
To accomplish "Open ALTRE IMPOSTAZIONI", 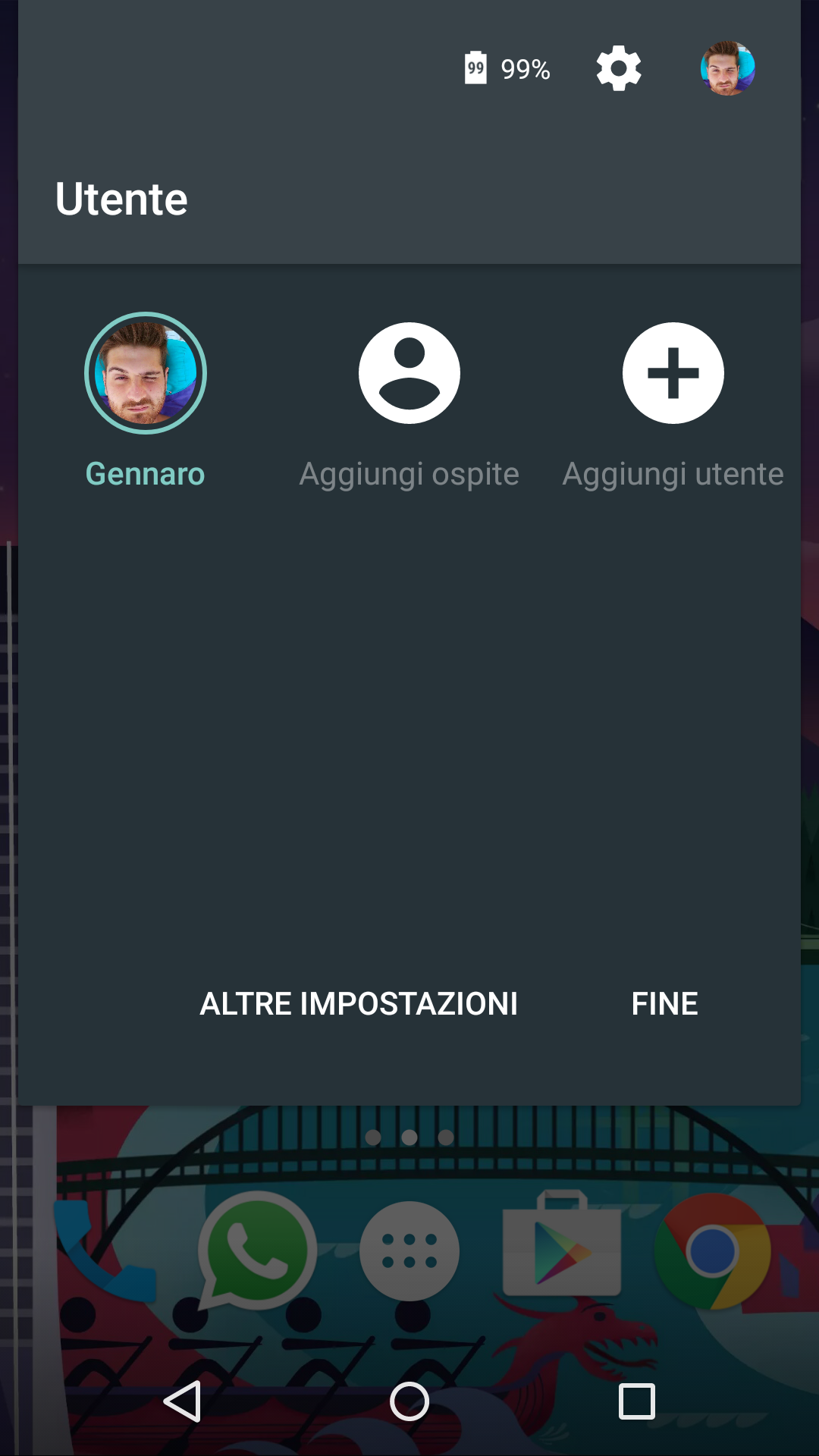I will tap(359, 1004).
